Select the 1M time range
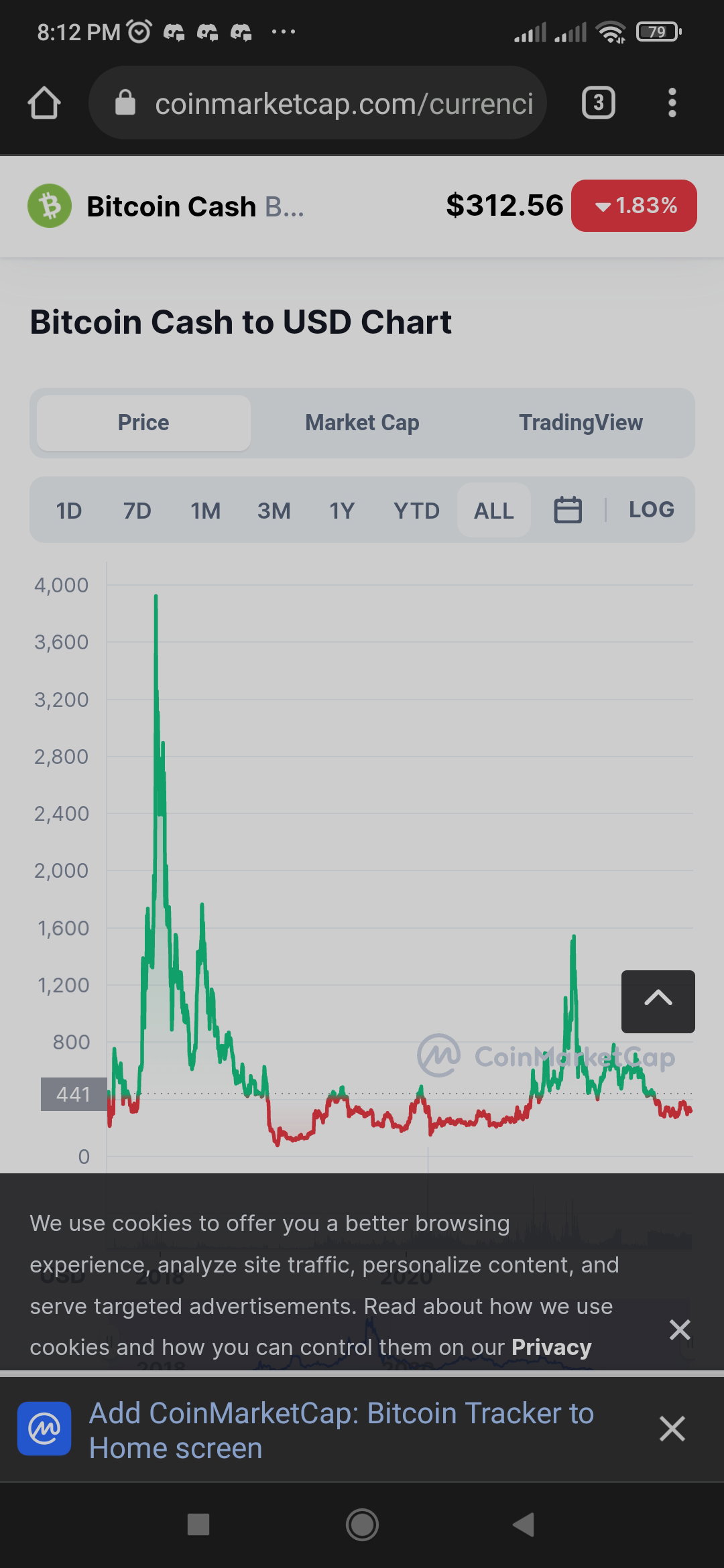724x1568 pixels. pos(206,511)
